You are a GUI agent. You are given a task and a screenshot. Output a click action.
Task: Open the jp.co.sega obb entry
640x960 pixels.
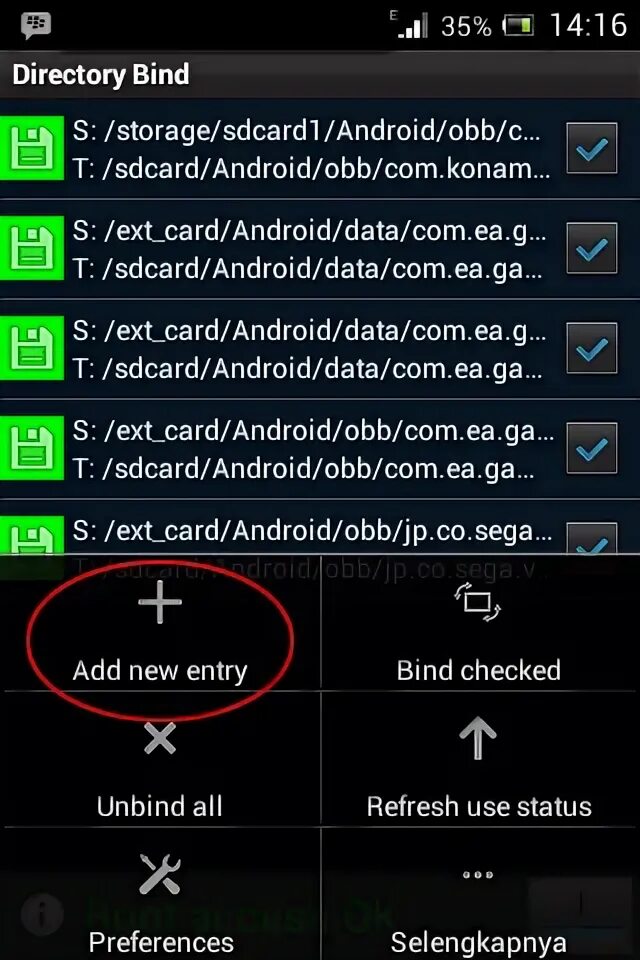coord(310,532)
